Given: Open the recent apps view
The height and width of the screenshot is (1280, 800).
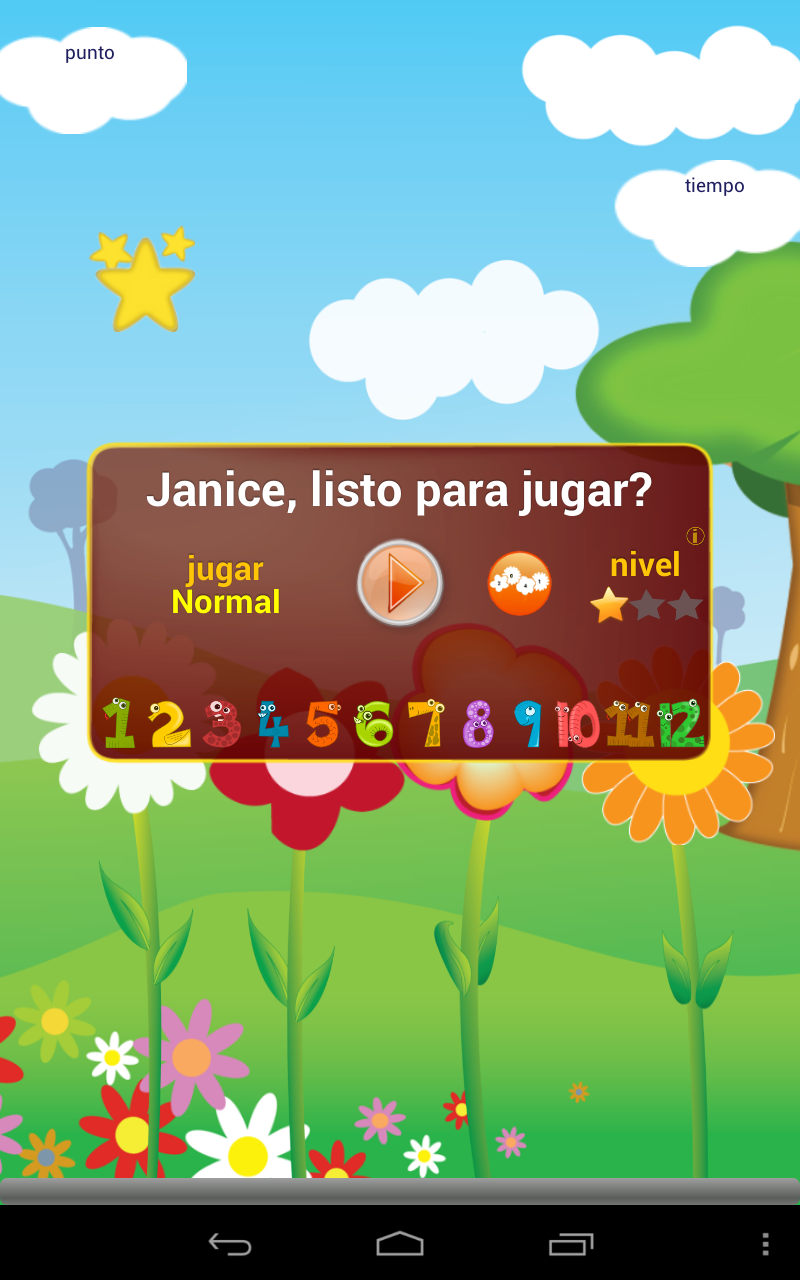Looking at the screenshot, I should coord(571,1244).
